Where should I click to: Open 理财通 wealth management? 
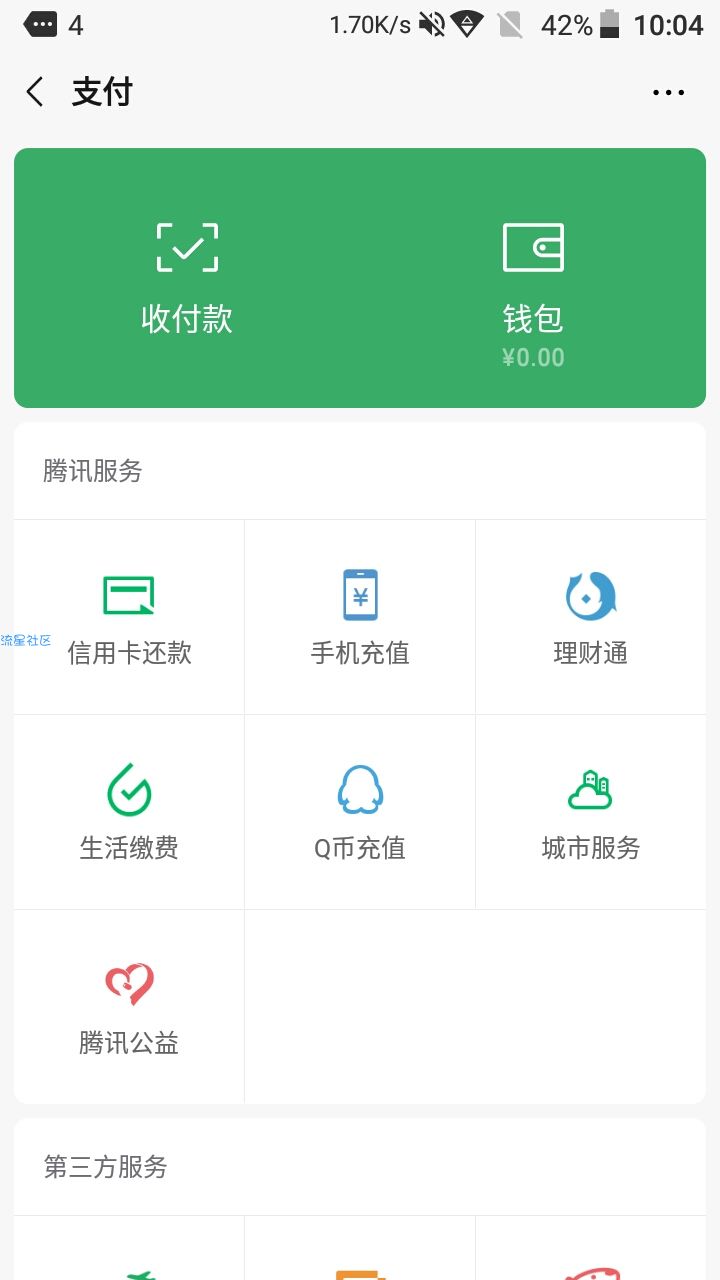pos(591,617)
